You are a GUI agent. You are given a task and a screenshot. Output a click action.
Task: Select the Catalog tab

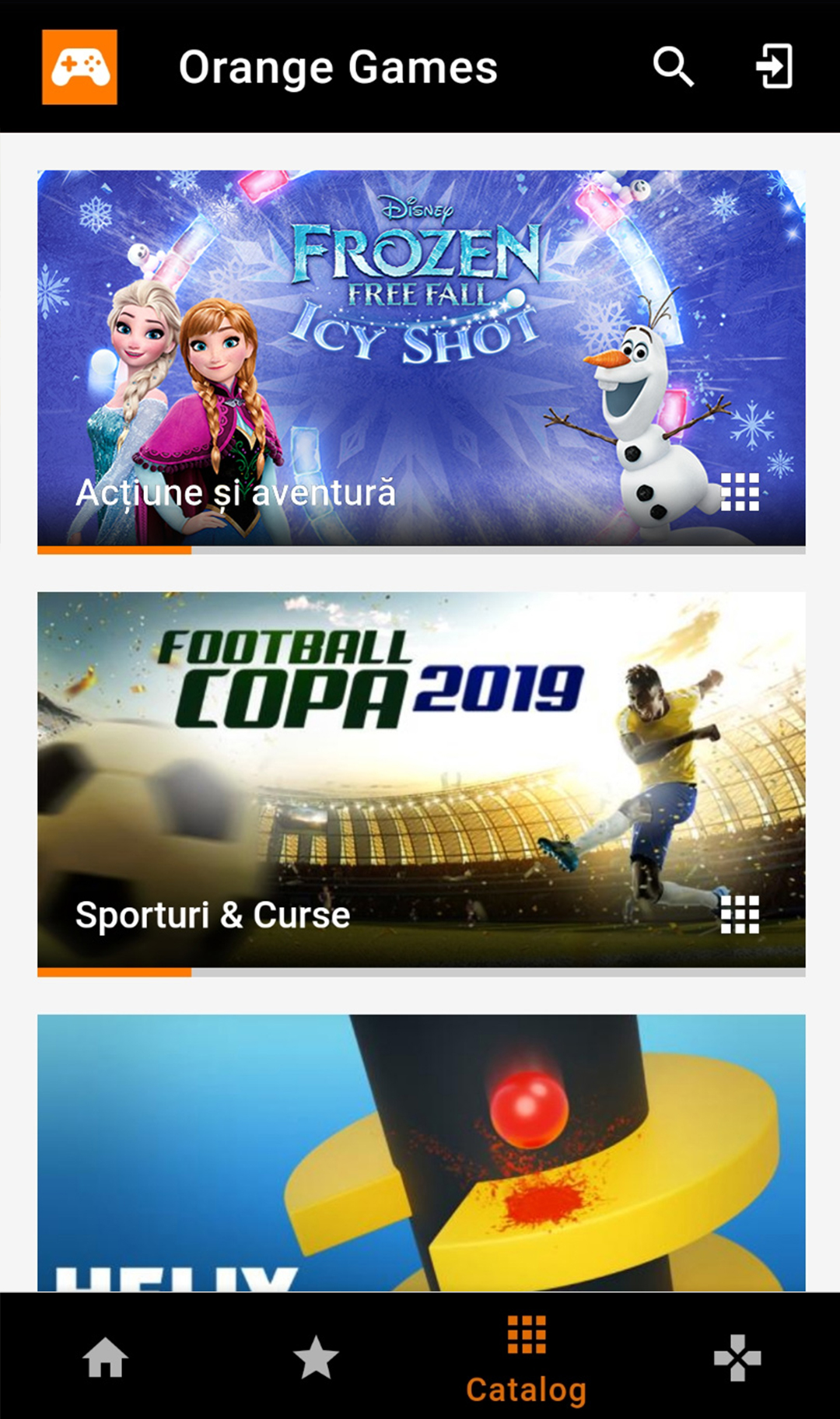pyautogui.click(x=526, y=1358)
